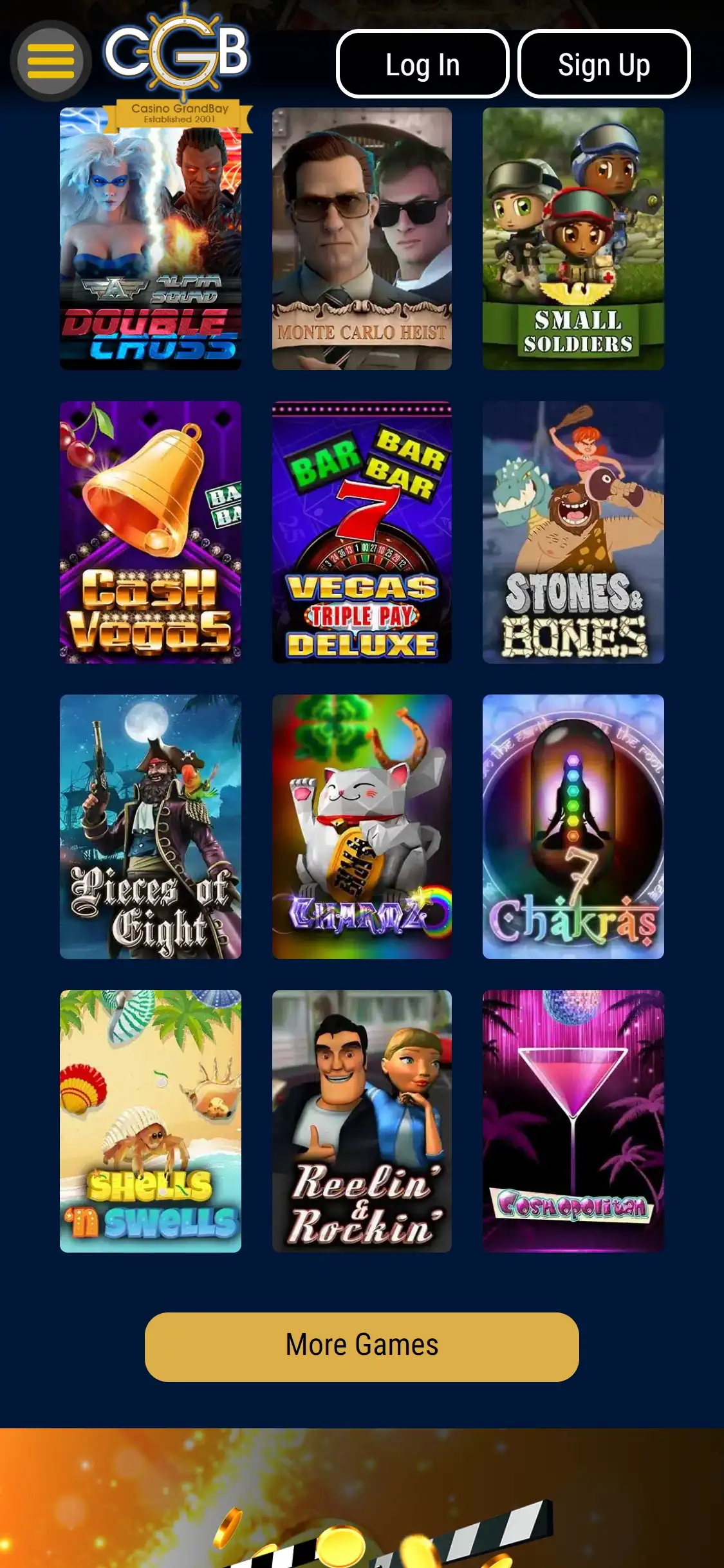The width and height of the screenshot is (724, 1568).
Task: Choose the Pieces of Eight game
Action: (x=151, y=826)
